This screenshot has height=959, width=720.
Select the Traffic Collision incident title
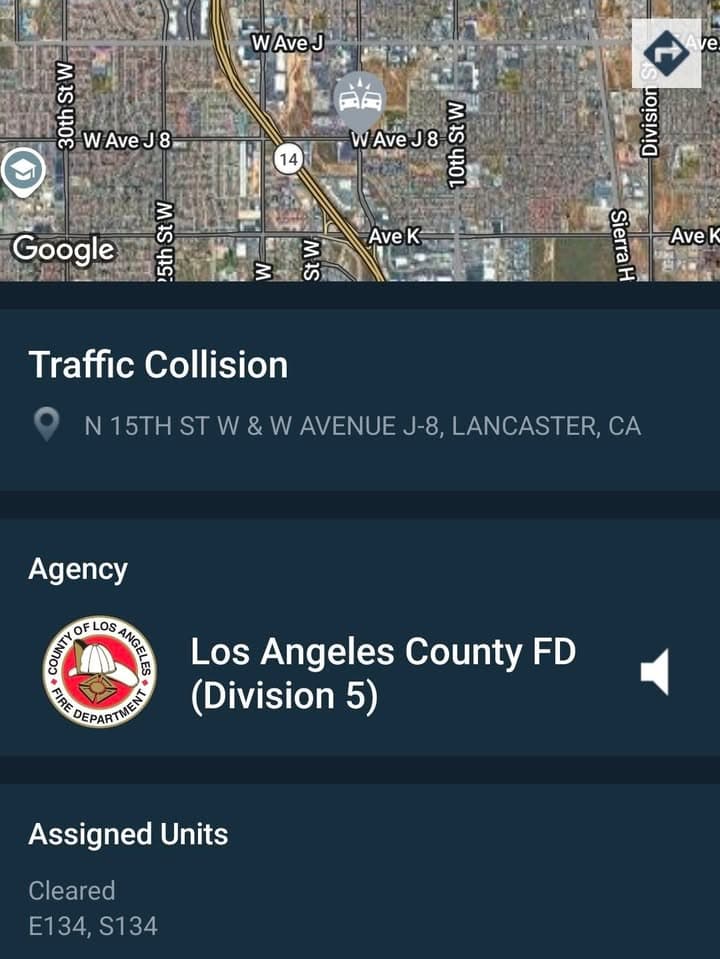(x=158, y=365)
